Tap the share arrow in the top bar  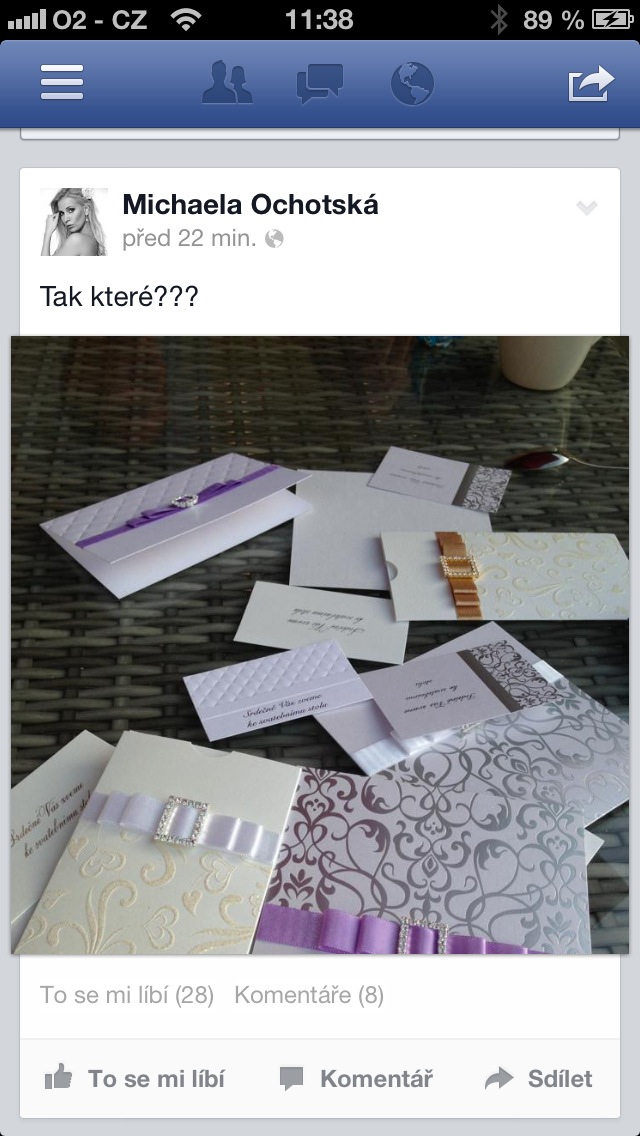(x=590, y=82)
